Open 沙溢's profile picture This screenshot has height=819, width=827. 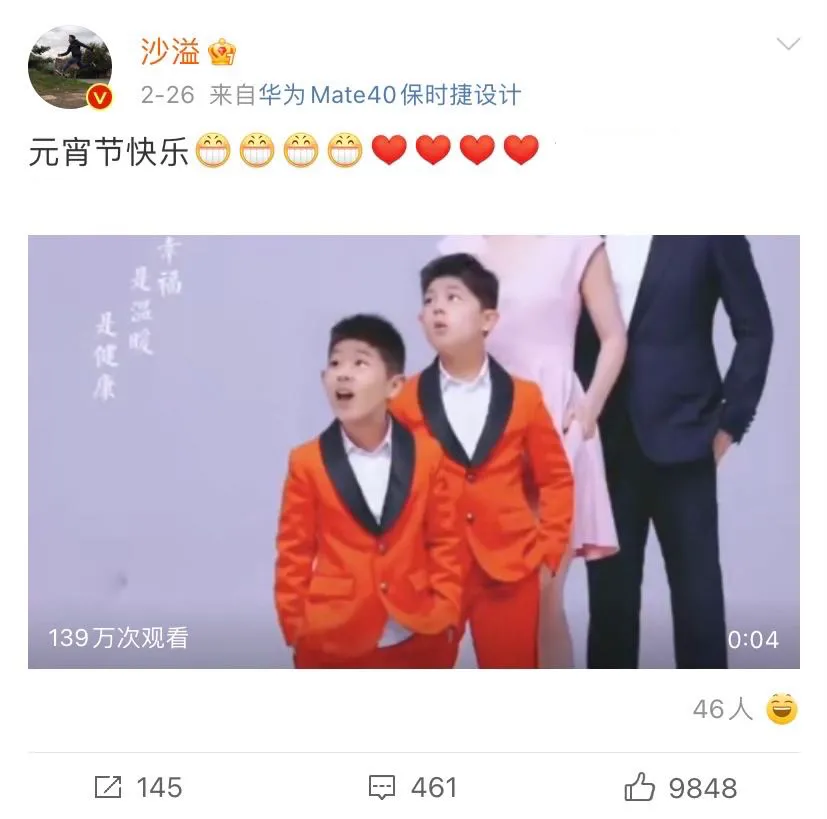69,68
